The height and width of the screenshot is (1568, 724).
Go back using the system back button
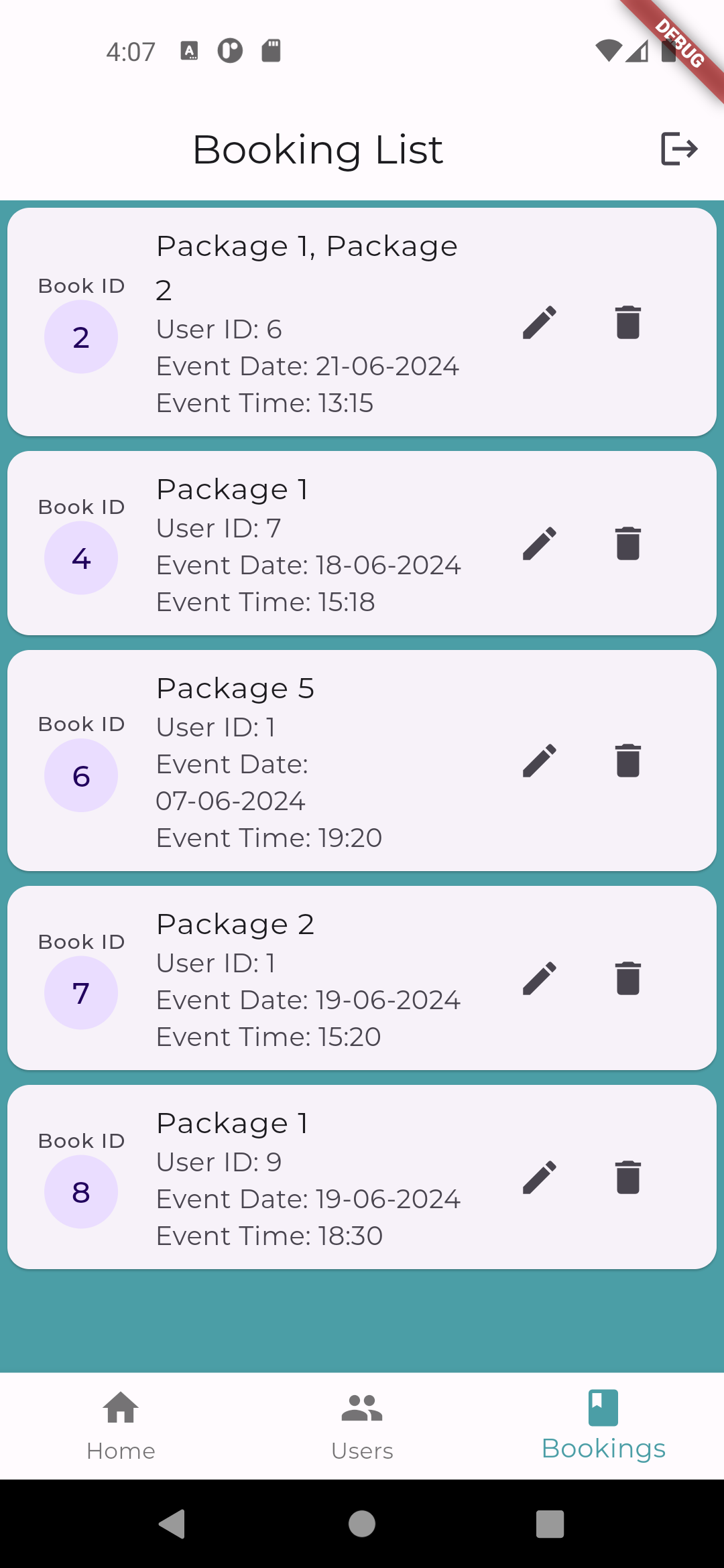click(172, 1524)
